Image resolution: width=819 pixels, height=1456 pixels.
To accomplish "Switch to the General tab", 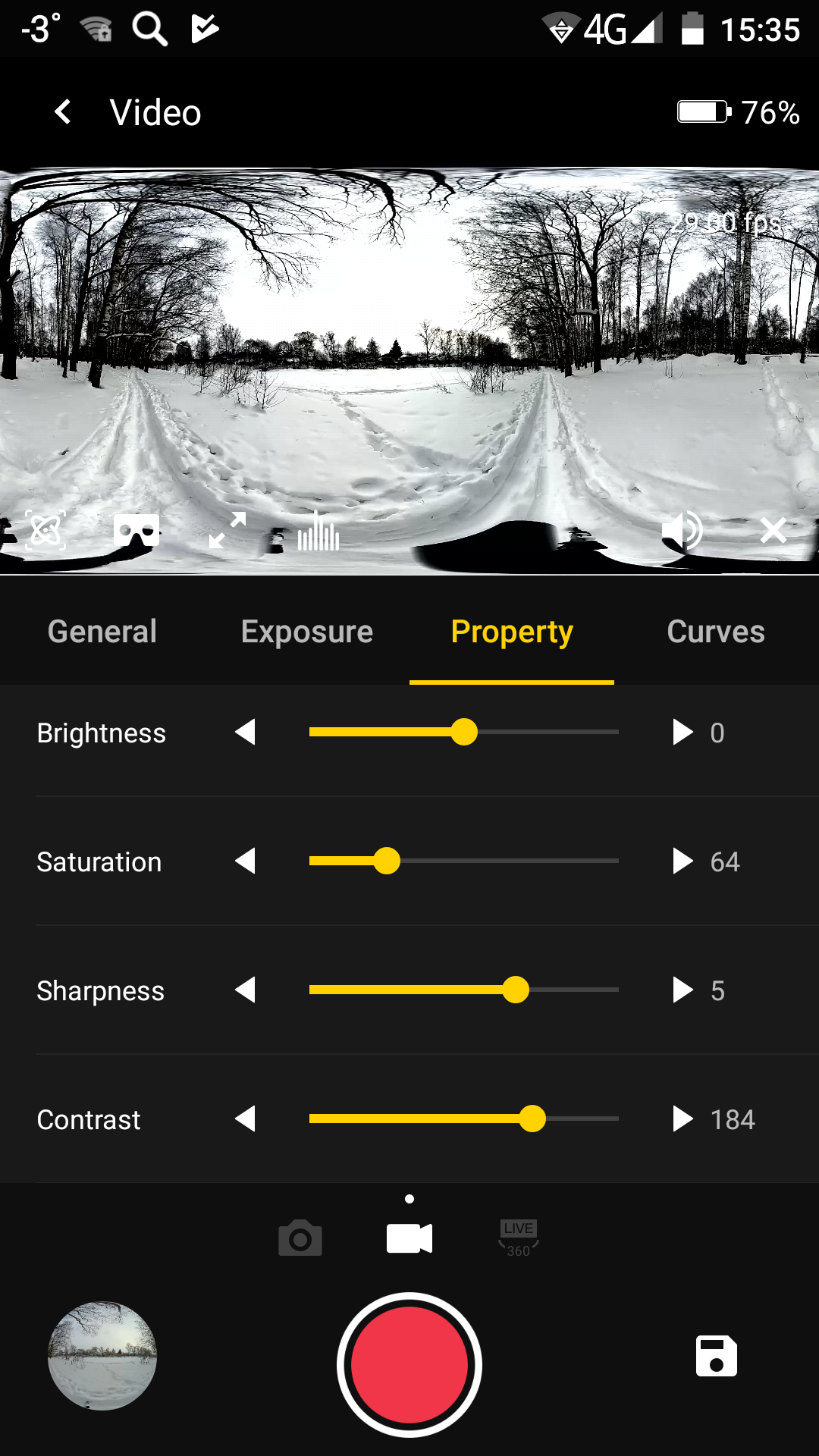I will coord(102,632).
